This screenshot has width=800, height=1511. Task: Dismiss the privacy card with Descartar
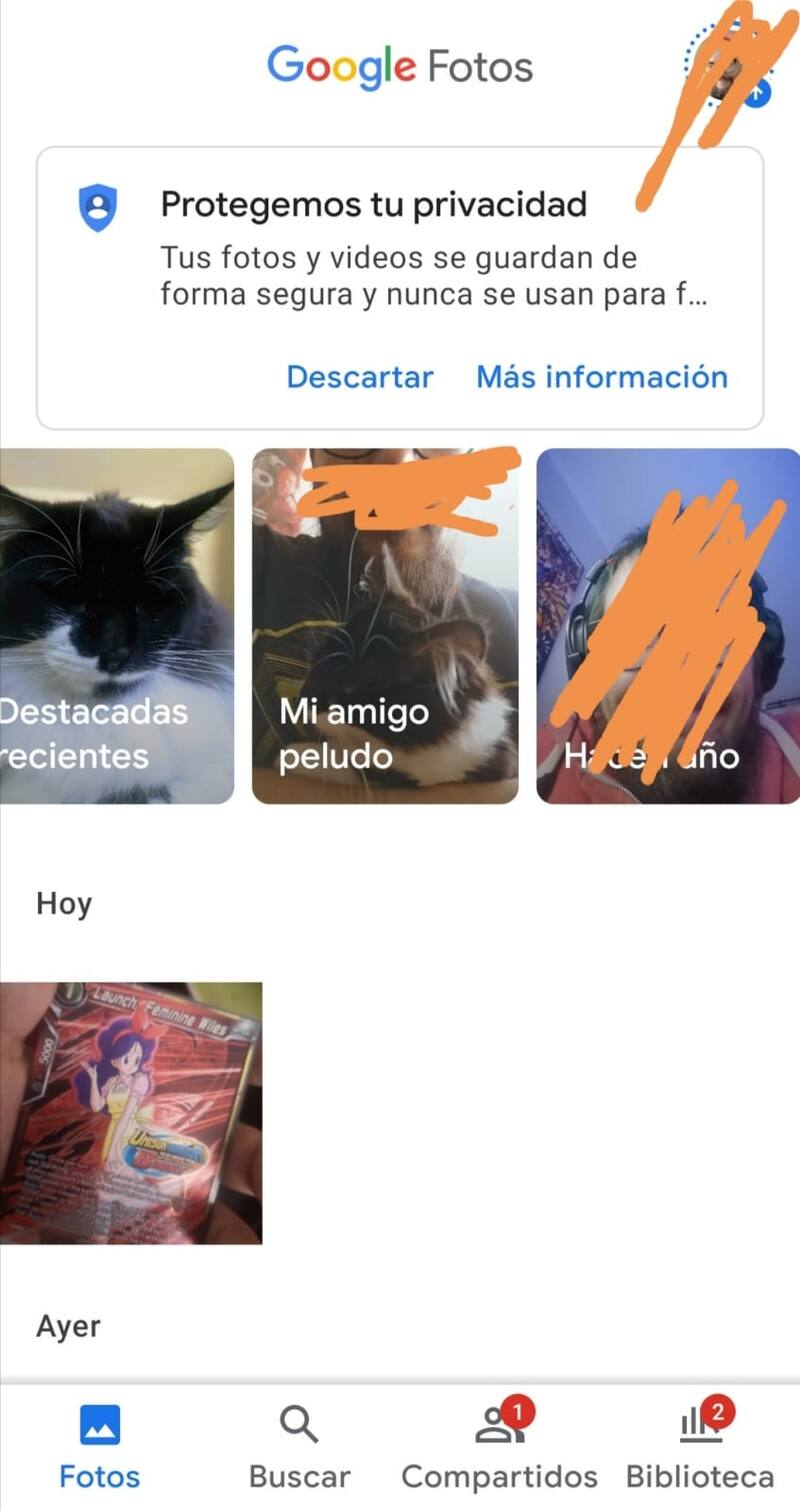[360, 377]
